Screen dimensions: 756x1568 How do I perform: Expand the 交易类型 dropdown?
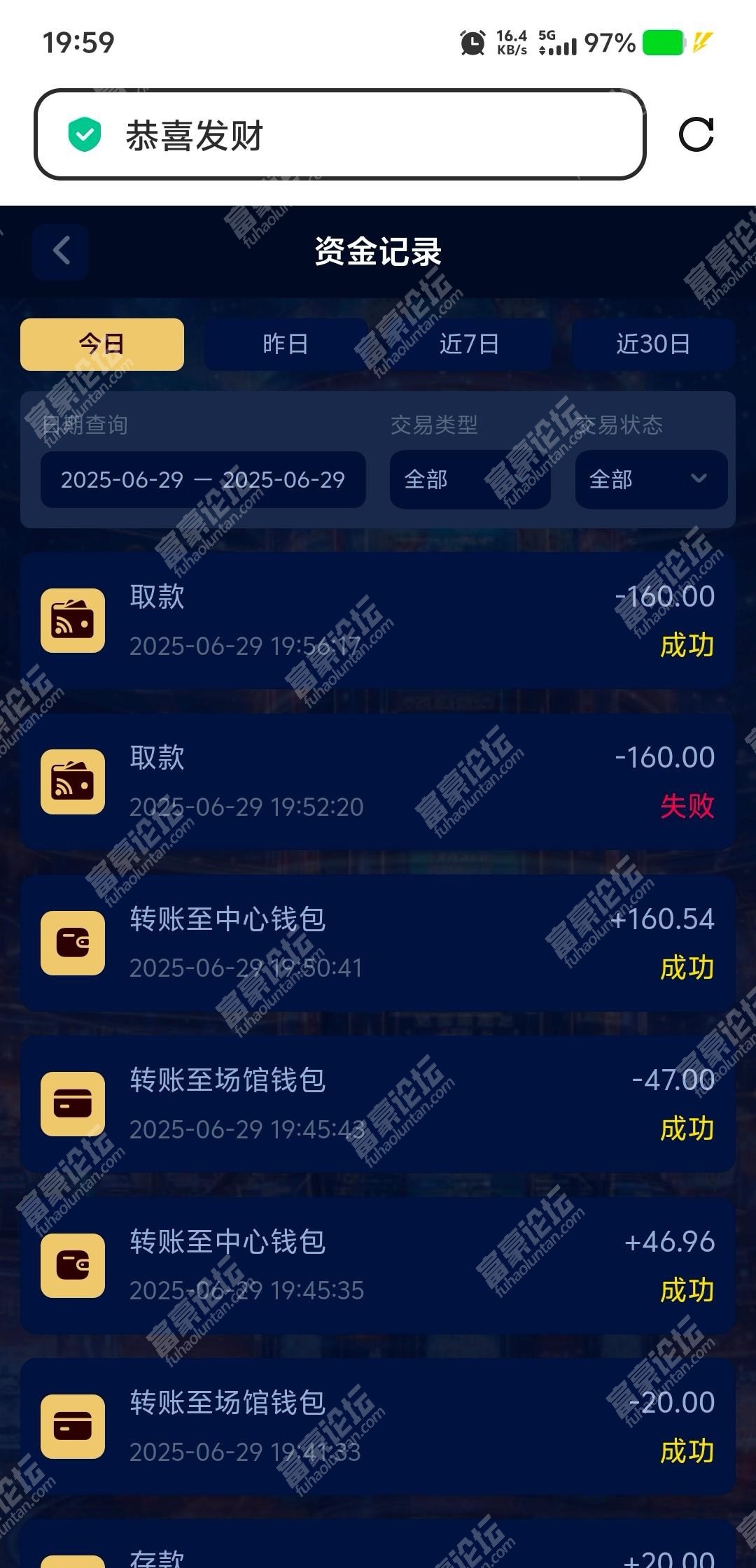(x=470, y=480)
